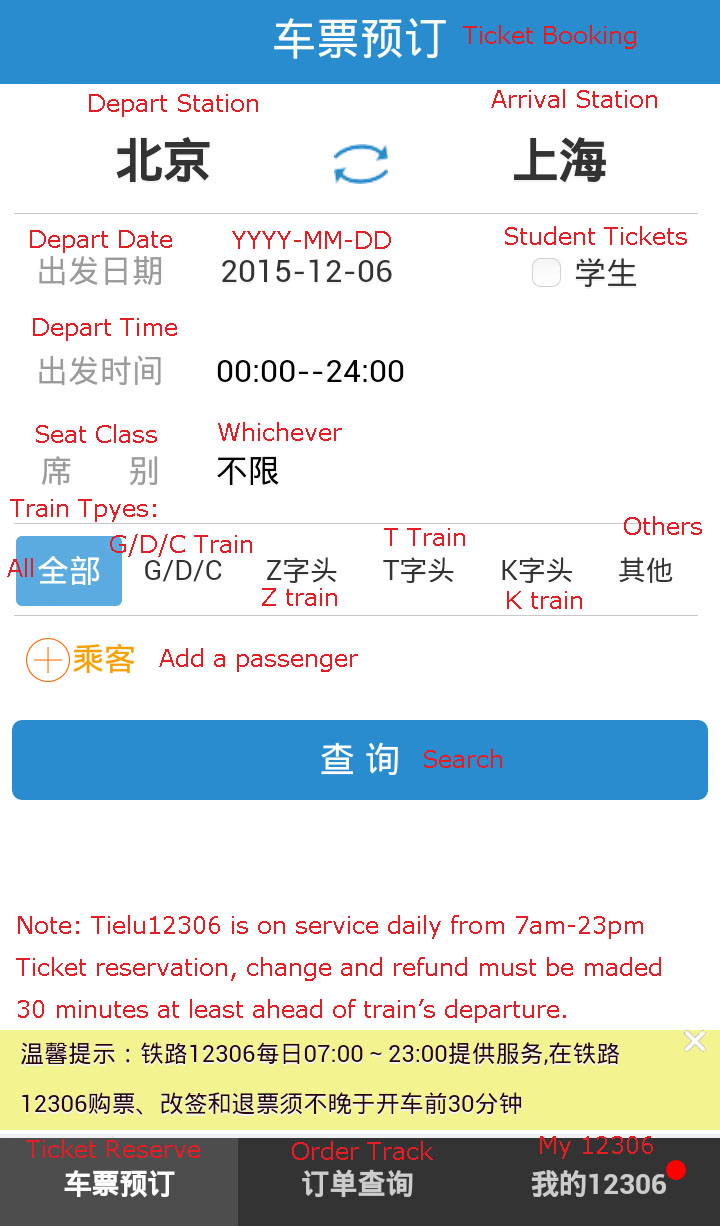Set departure time range 00:00--24:00
This screenshot has width=720, height=1226.
click(311, 372)
